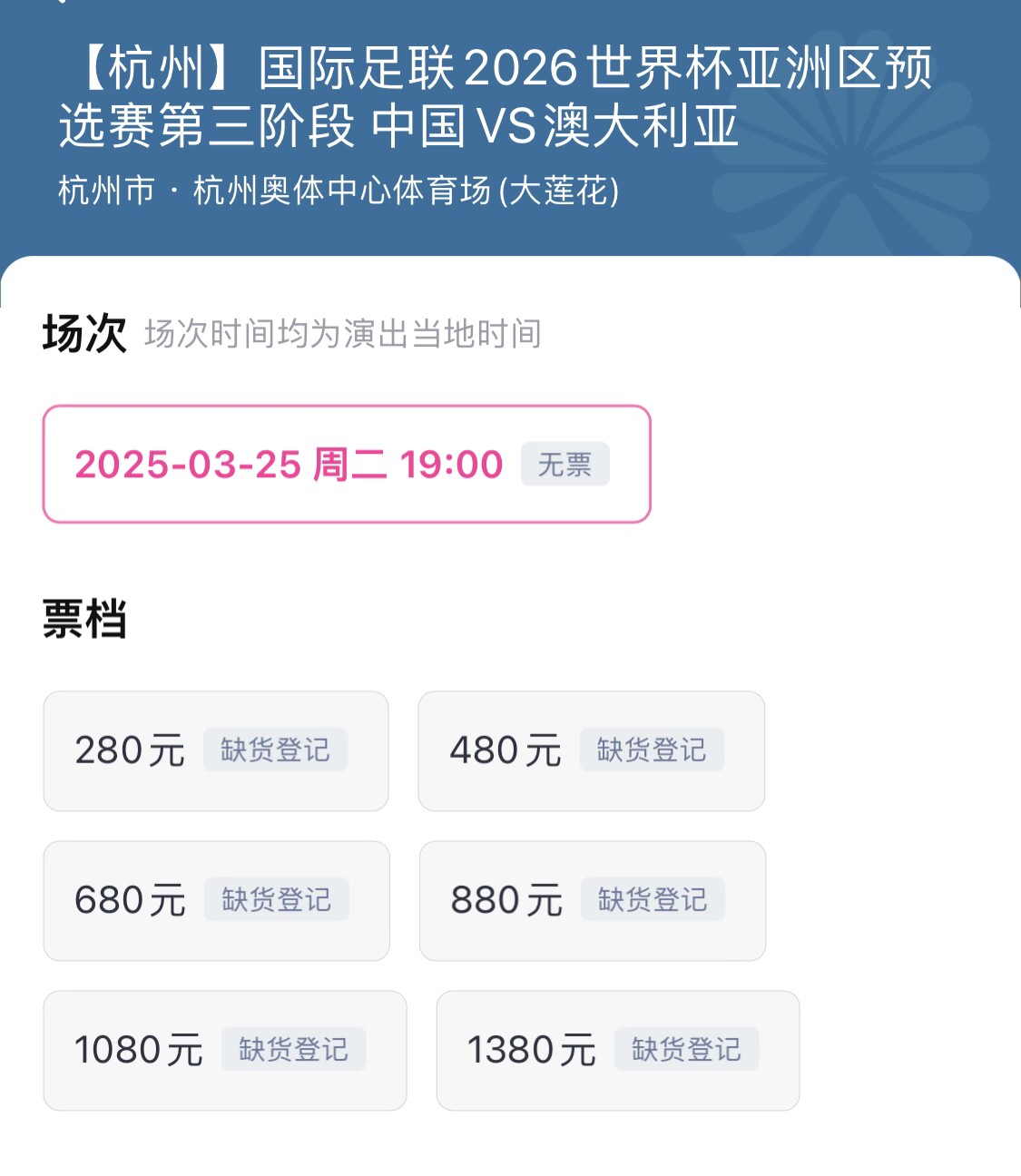Image resolution: width=1021 pixels, height=1176 pixels.
Task: Pick the 1080元 ticket tier
Action: 224,1050
